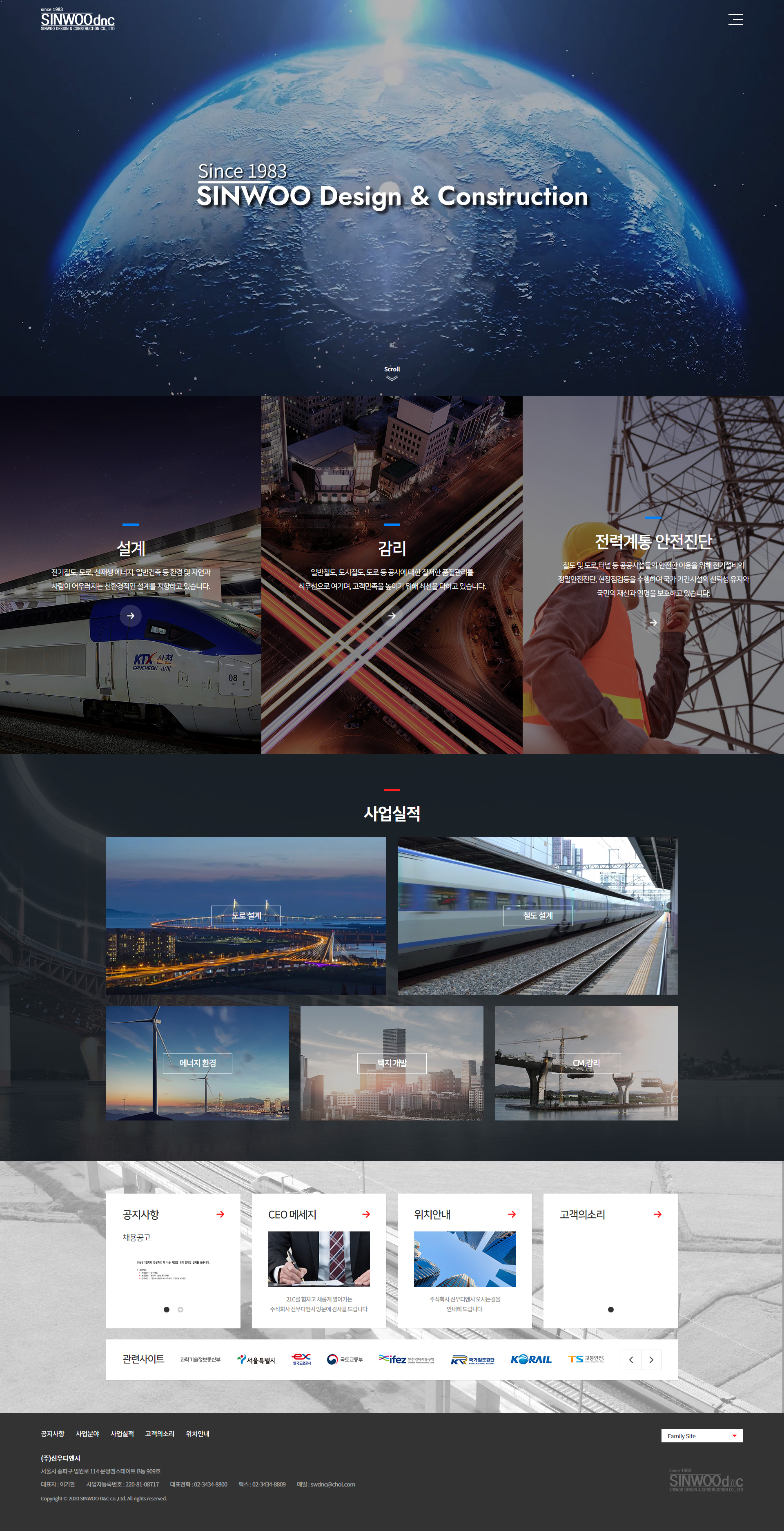The height and width of the screenshot is (1531, 784).
Task: Expand the Family Site dropdown
Action: [702, 1436]
